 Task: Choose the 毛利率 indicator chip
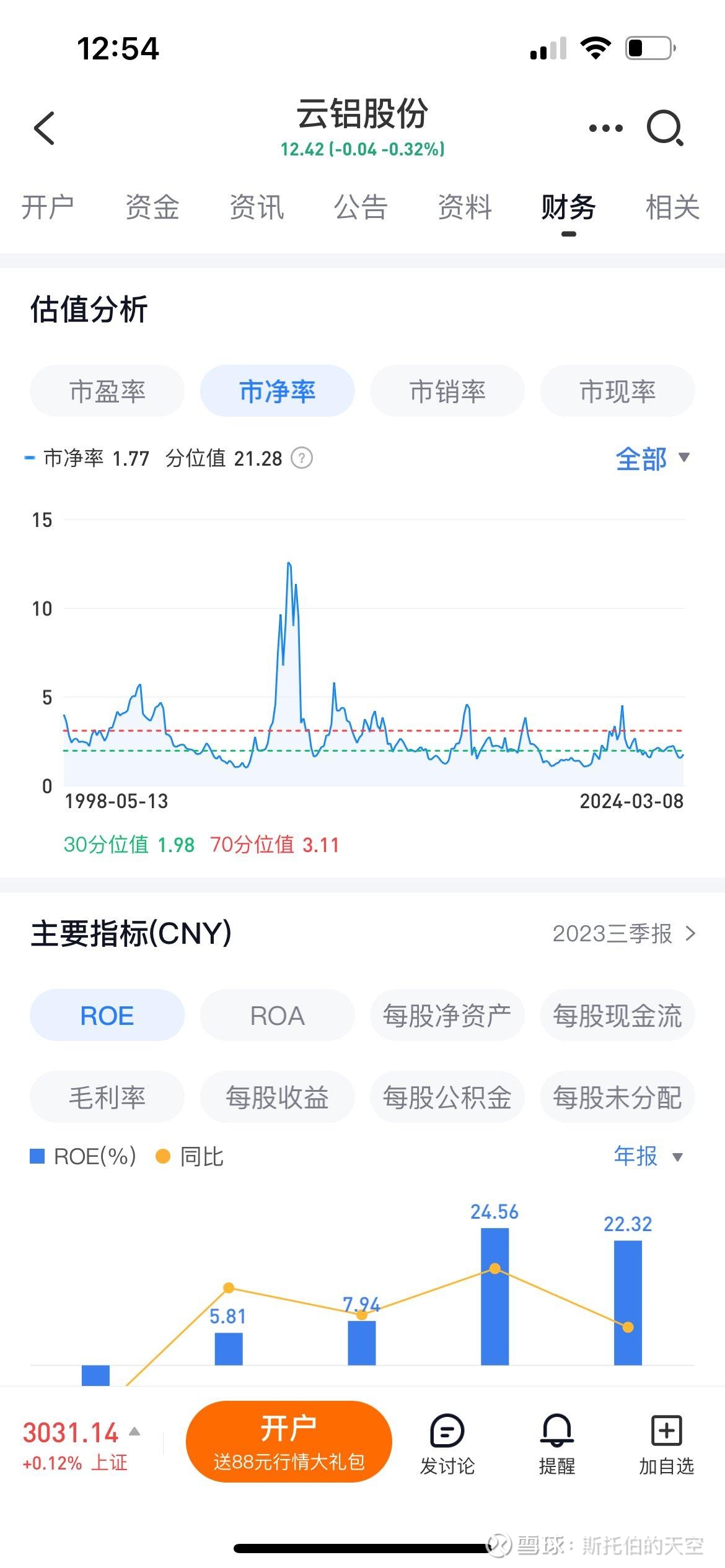click(107, 1097)
